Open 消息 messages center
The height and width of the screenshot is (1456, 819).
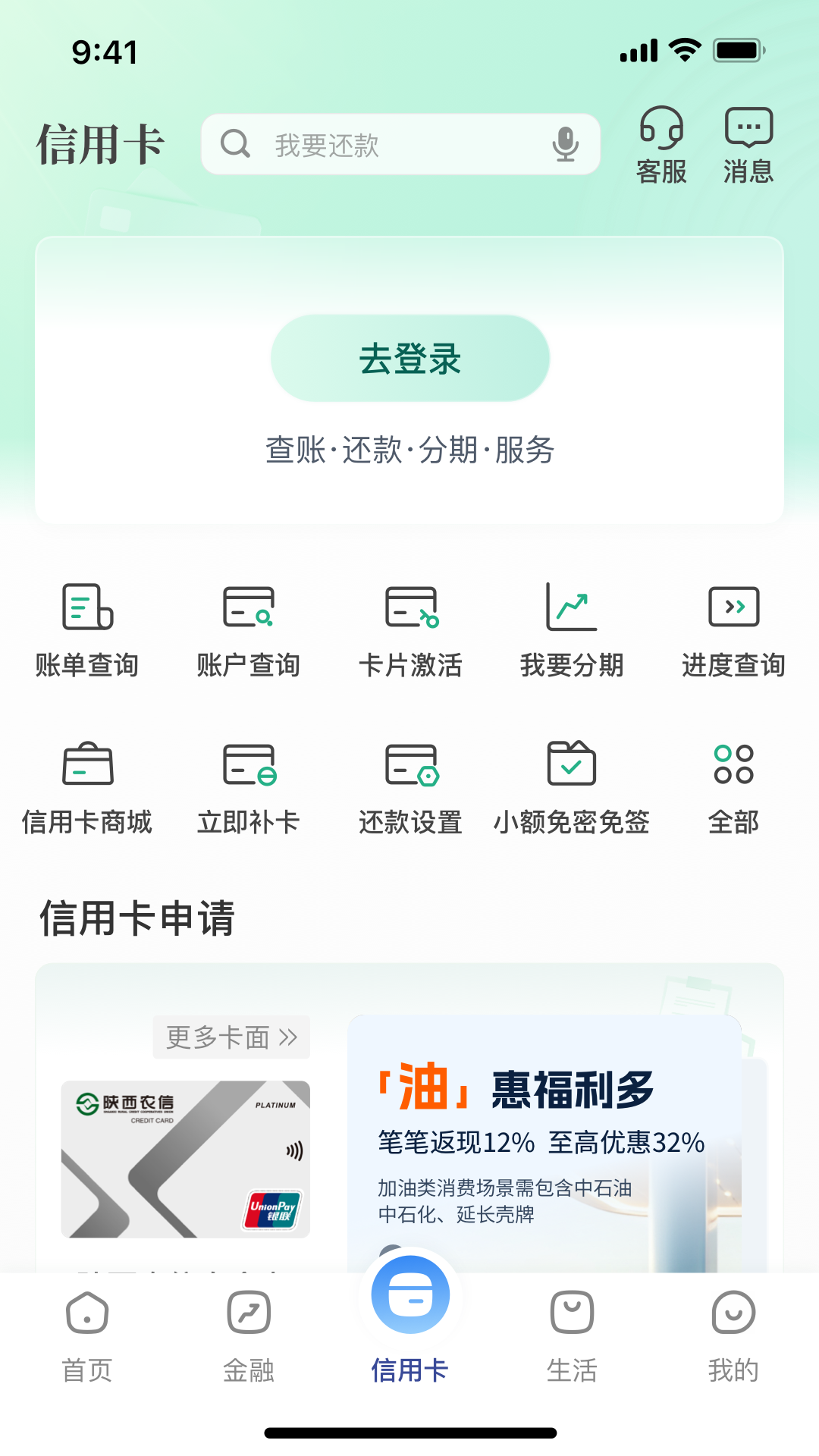[748, 144]
